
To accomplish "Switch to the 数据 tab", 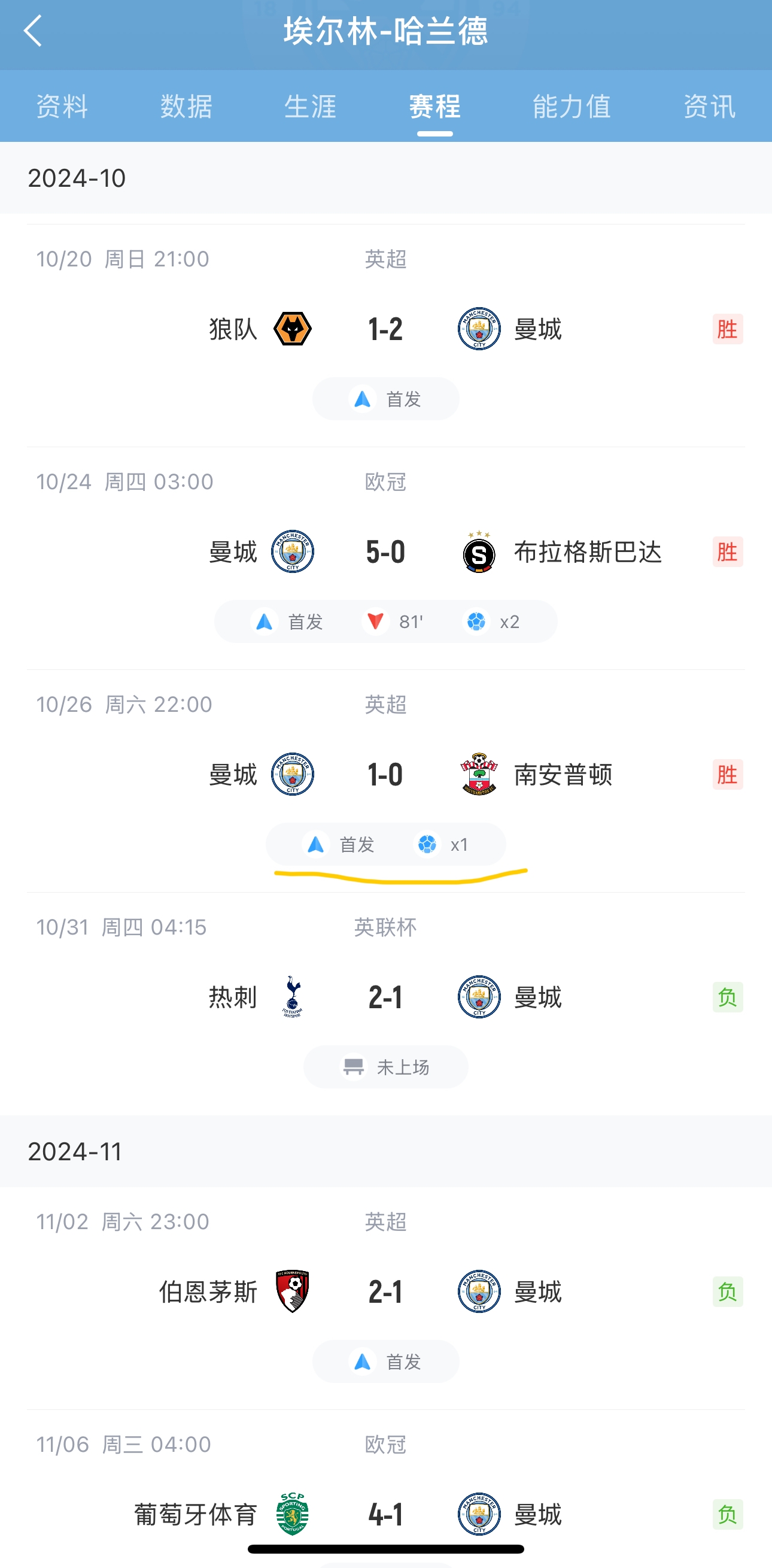I will point(186,107).
